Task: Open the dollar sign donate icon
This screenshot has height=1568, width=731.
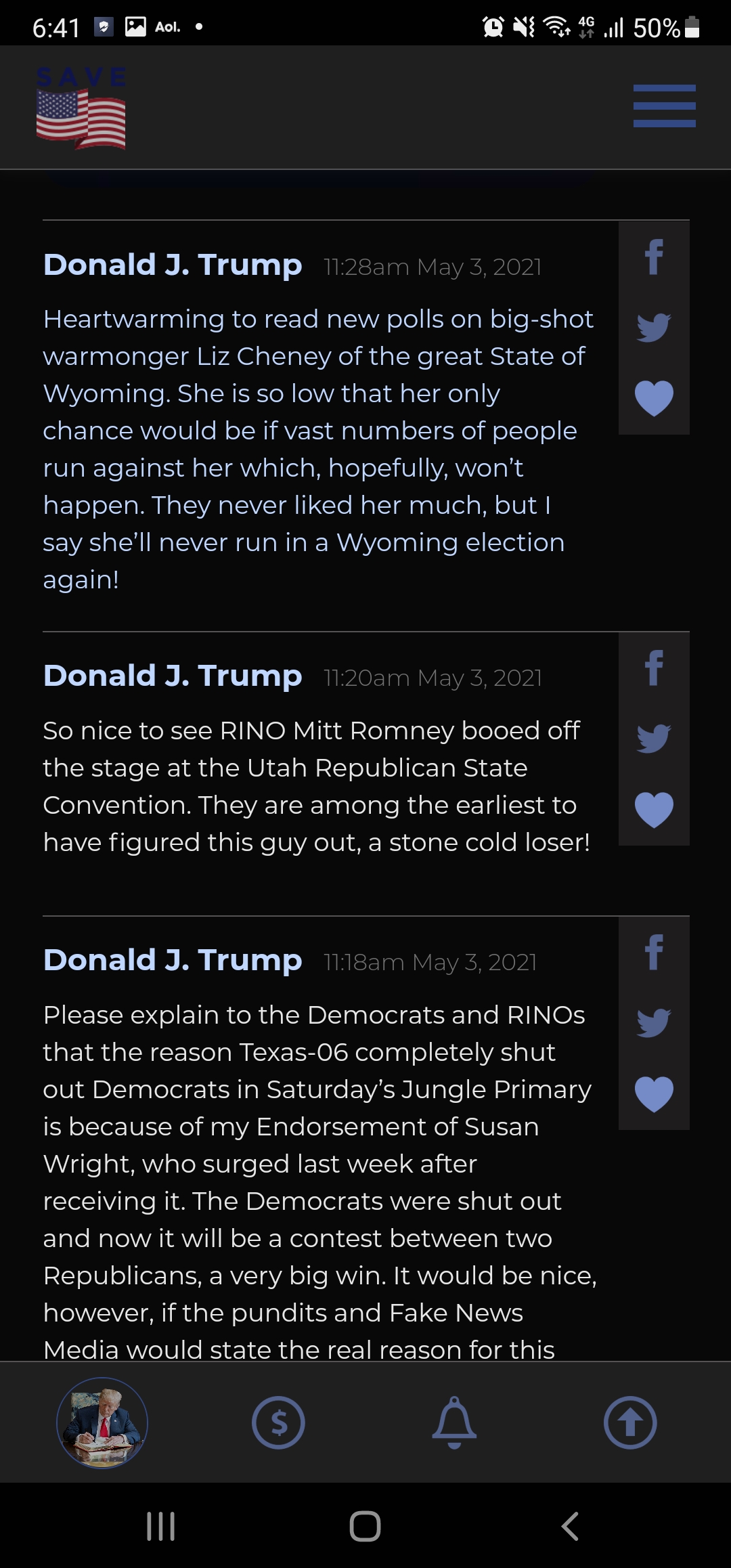Action: tap(278, 1422)
